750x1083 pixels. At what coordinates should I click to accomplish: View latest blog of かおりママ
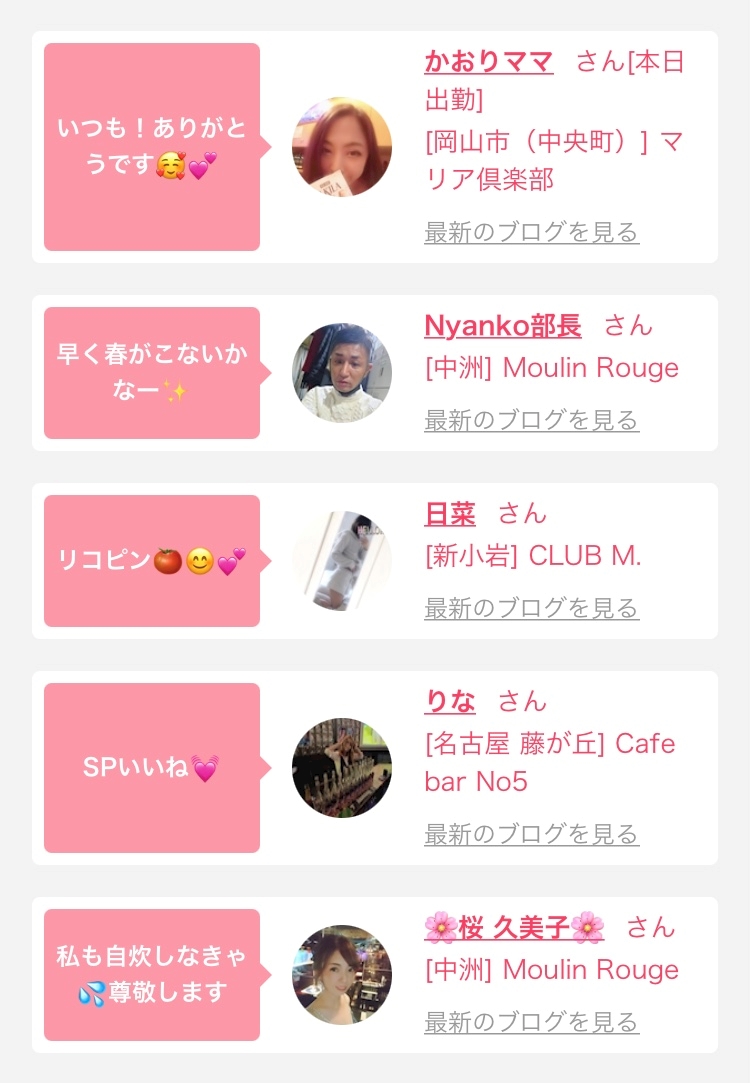(x=531, y=233)
